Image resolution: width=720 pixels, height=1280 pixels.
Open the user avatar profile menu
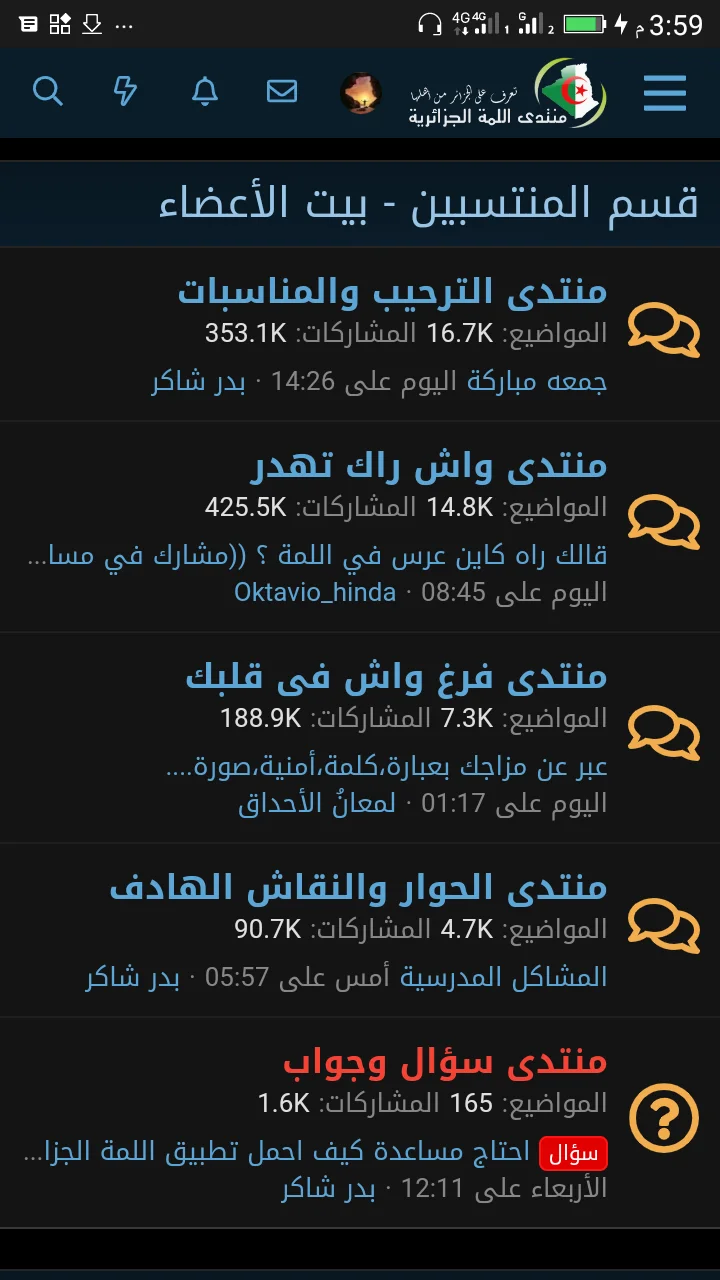point(360,93)
